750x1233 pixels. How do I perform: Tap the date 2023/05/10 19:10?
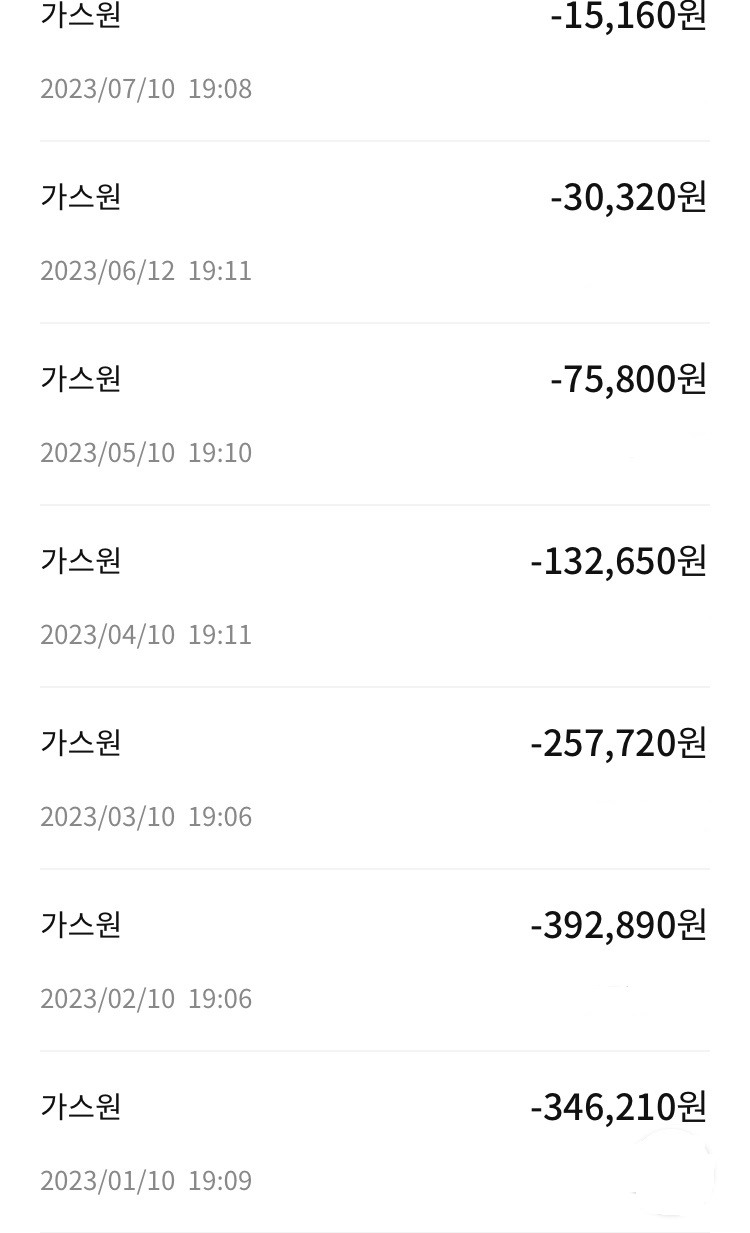tap(146, 452)
